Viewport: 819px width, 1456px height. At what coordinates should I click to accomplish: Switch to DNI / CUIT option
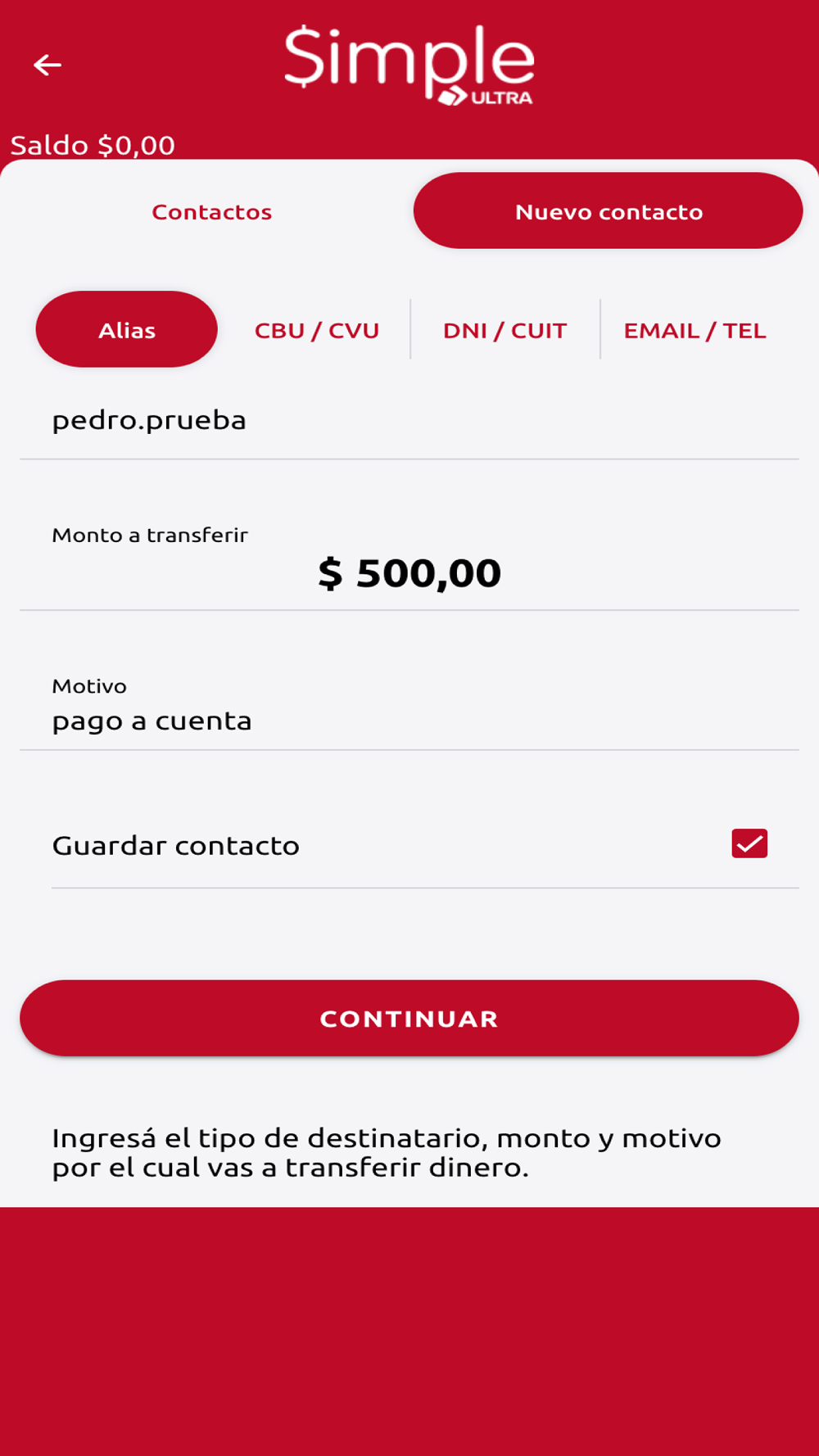[505, 330]
